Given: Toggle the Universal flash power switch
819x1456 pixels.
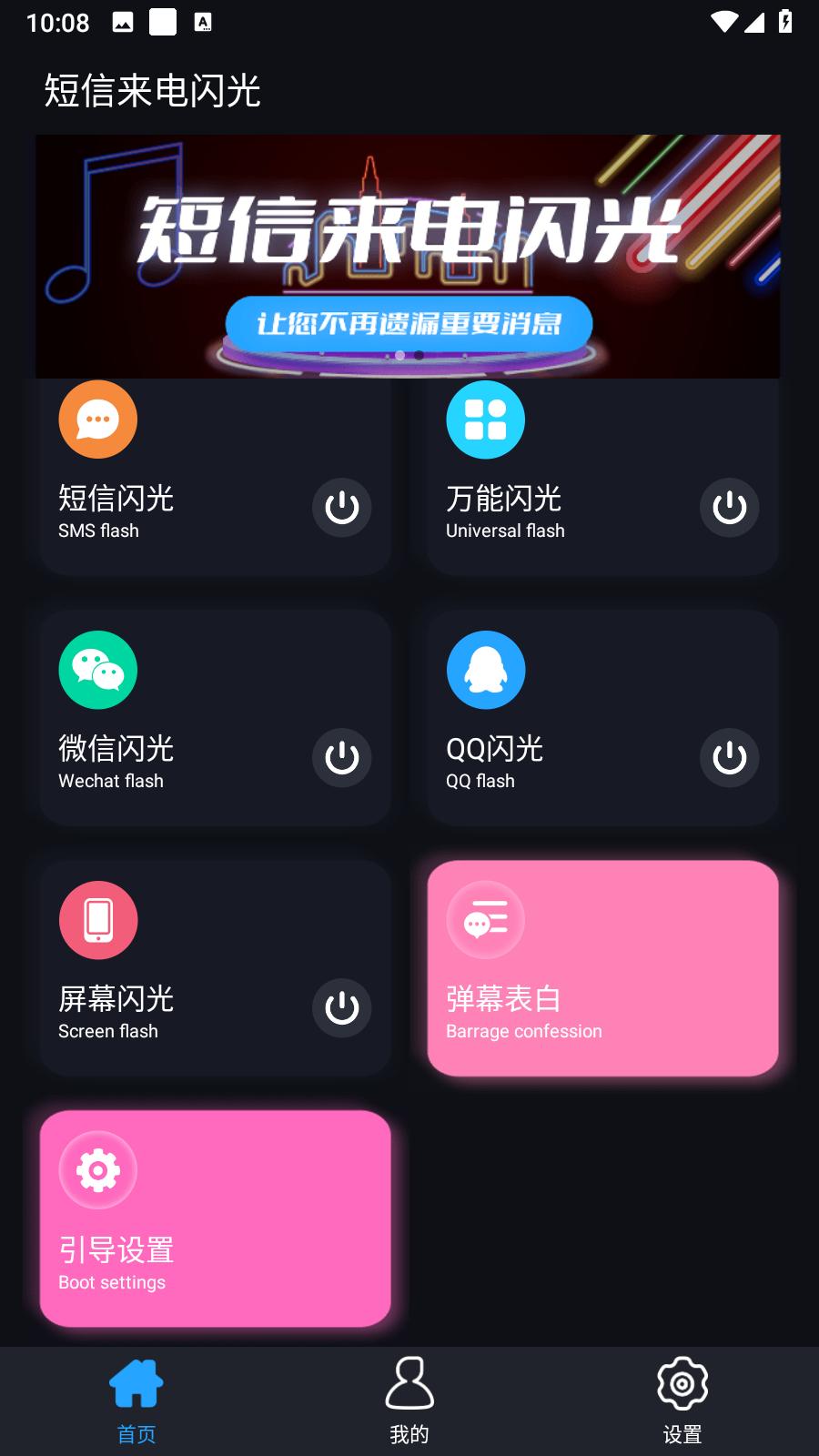Looking at the screenshot, I should point(730,508).
